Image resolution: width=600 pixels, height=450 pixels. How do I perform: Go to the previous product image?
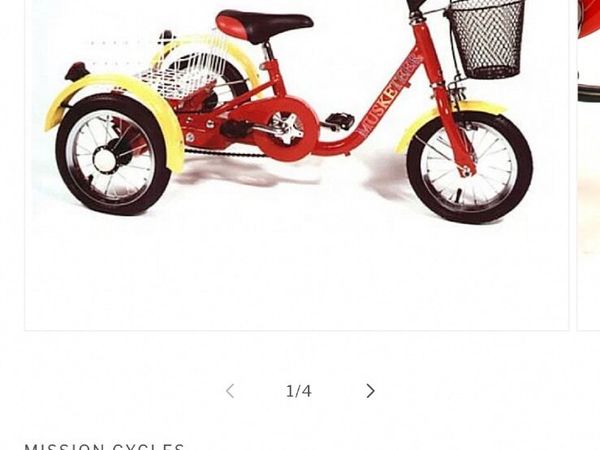click(x=230, y=391)
